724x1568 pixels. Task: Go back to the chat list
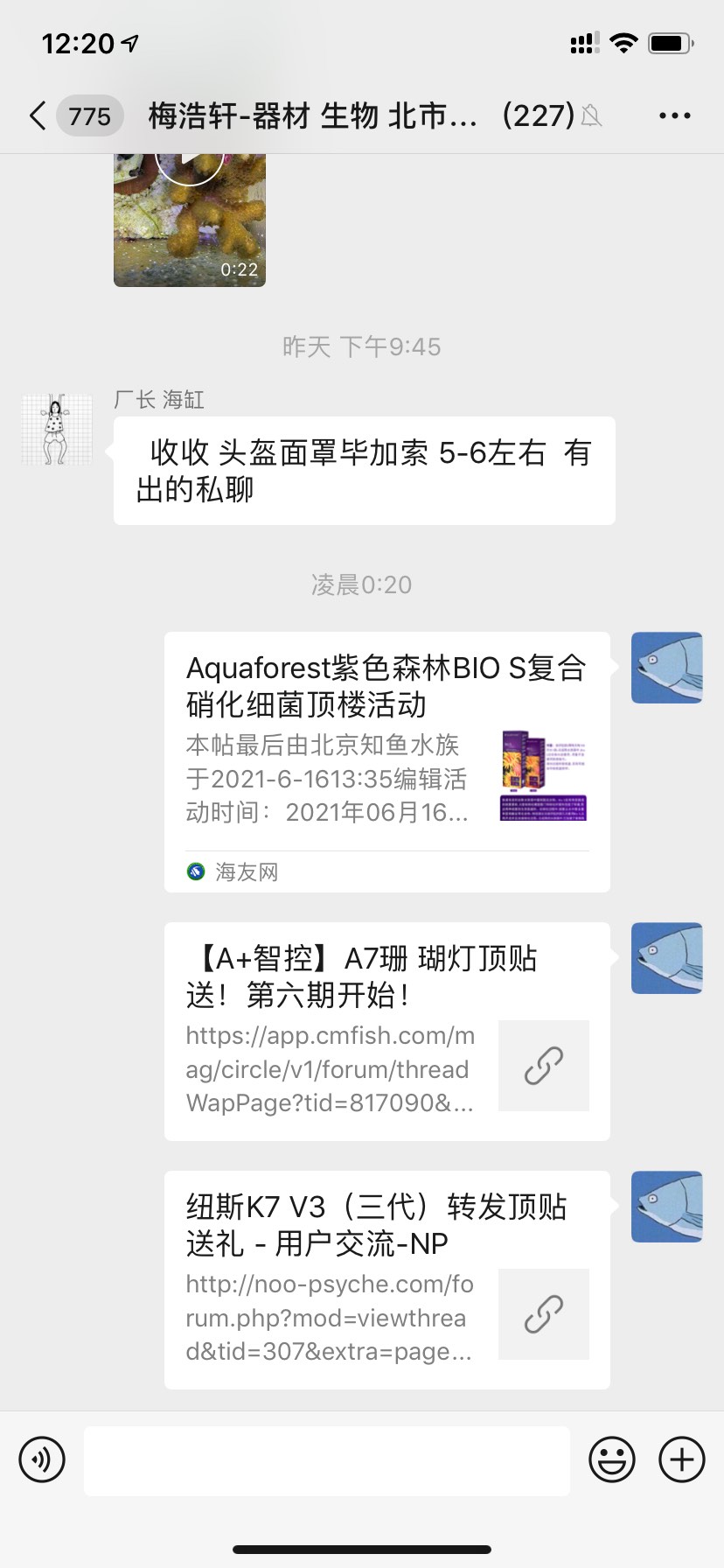pos(38,115)
